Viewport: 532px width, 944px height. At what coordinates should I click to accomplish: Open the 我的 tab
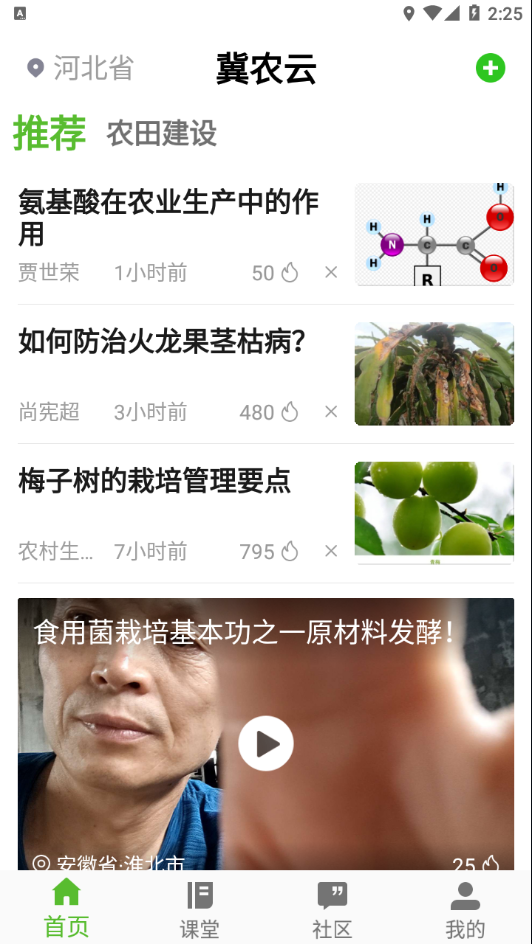tap(465, 908)
